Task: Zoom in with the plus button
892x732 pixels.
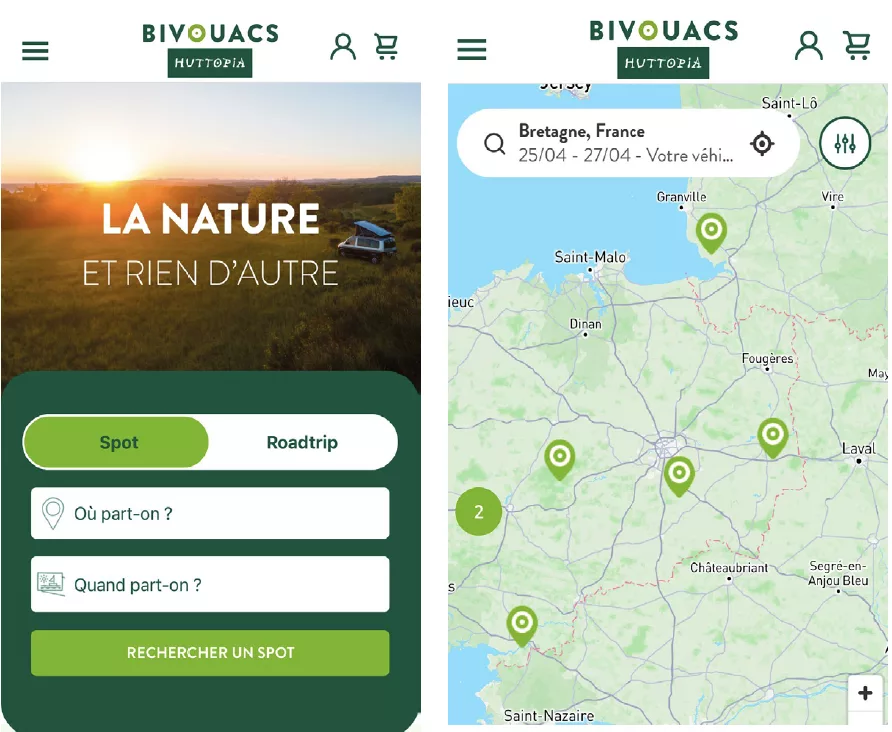Action: click(x=865, y=693)
